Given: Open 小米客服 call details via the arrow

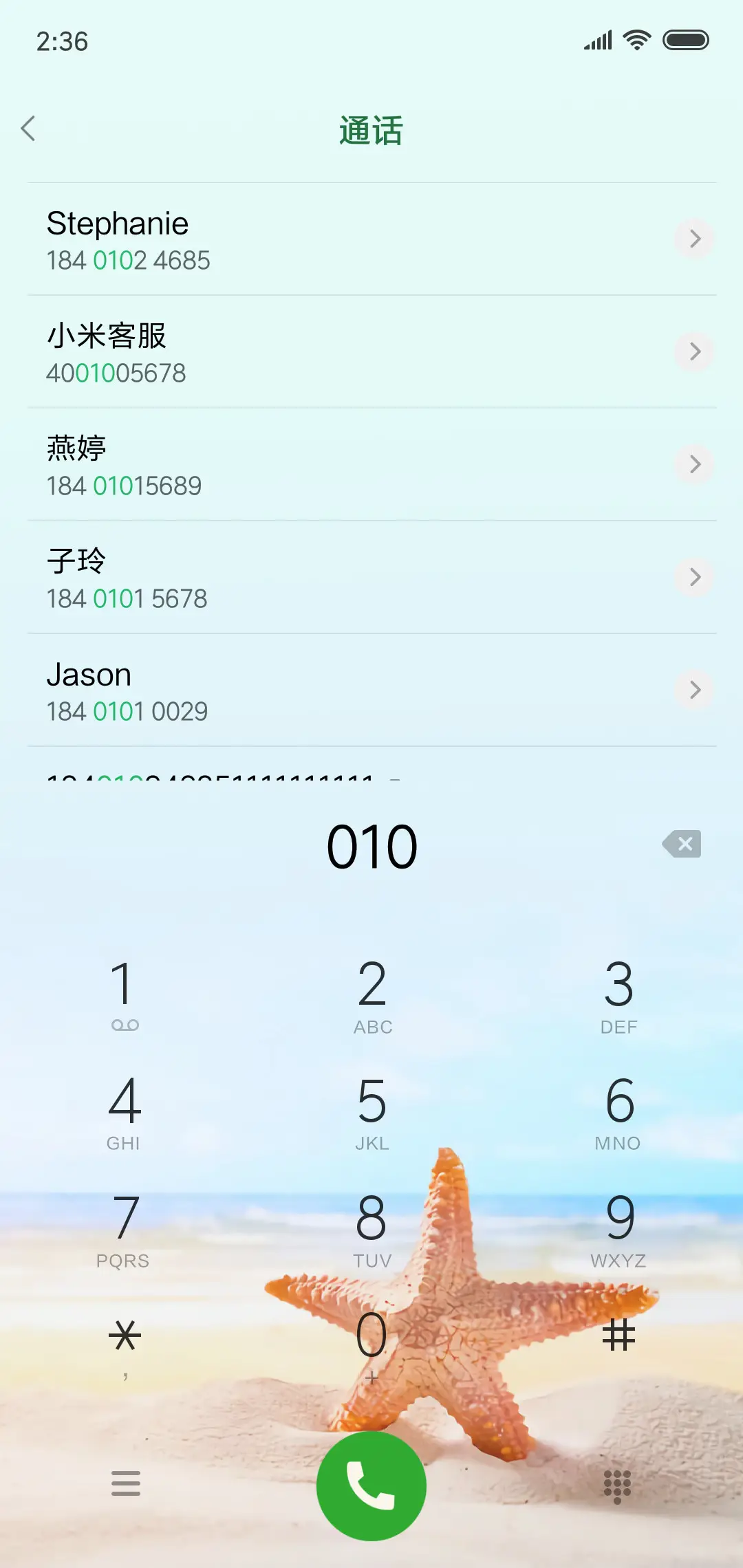Looking at the screenshot, I should [695, 351].
